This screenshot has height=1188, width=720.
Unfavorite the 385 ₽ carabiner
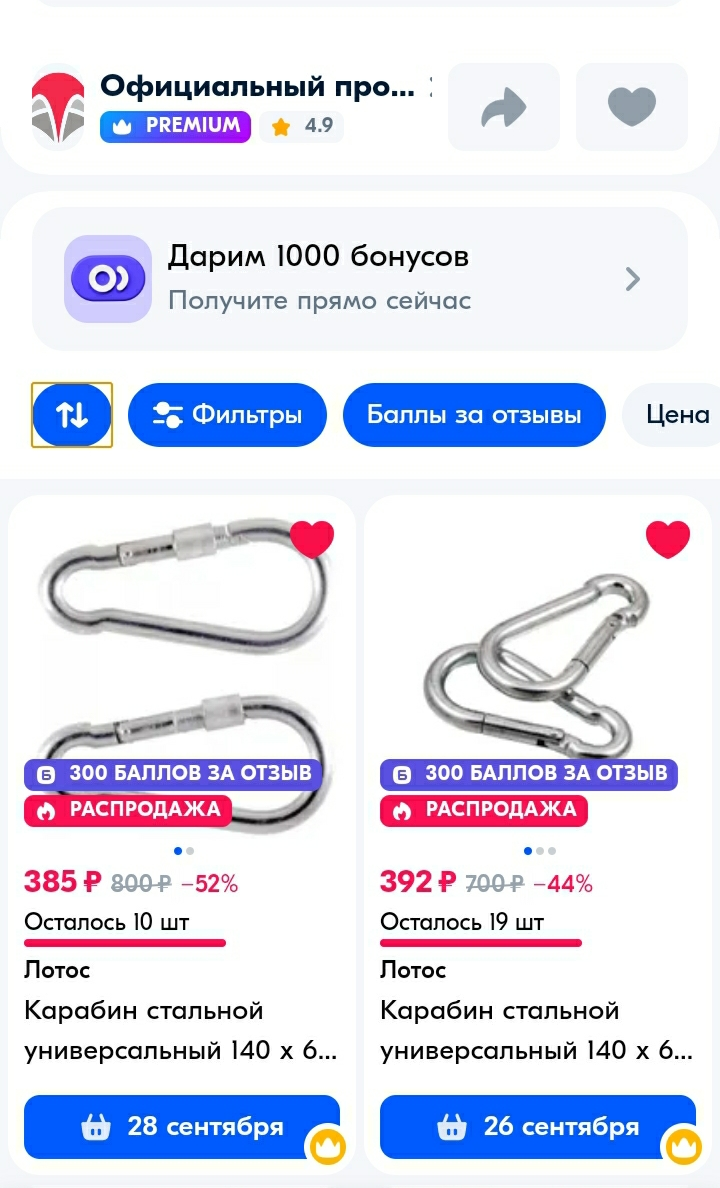(311, 539)
